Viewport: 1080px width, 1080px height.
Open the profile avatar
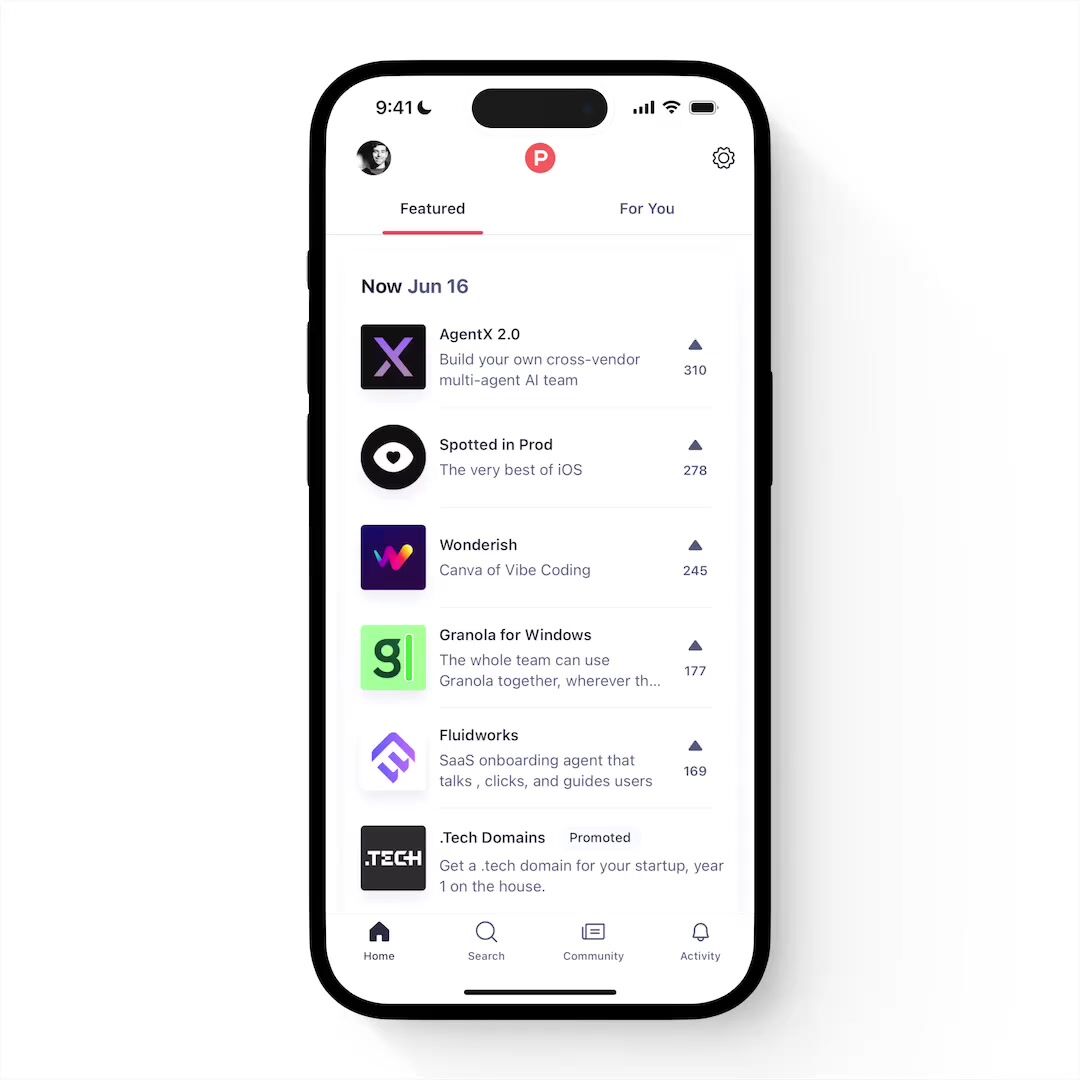[374, 158]
